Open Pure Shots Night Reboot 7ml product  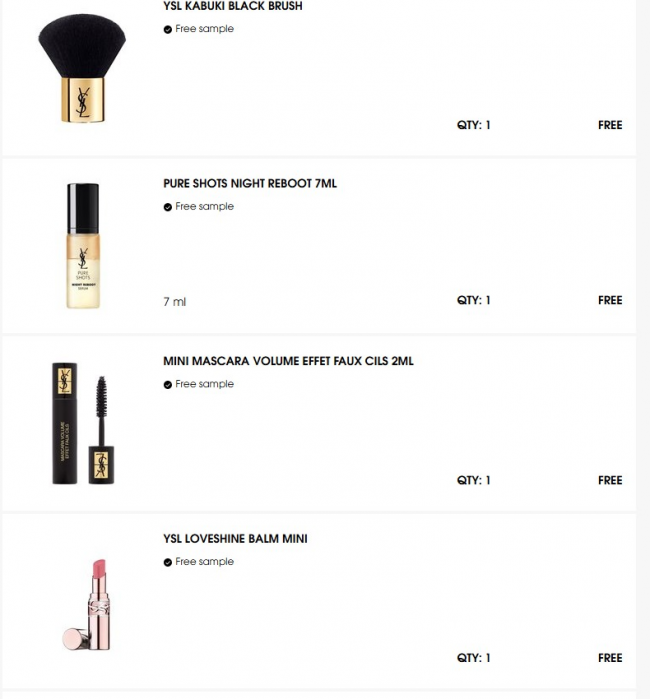pyautogui.click(x=250, y=184)
